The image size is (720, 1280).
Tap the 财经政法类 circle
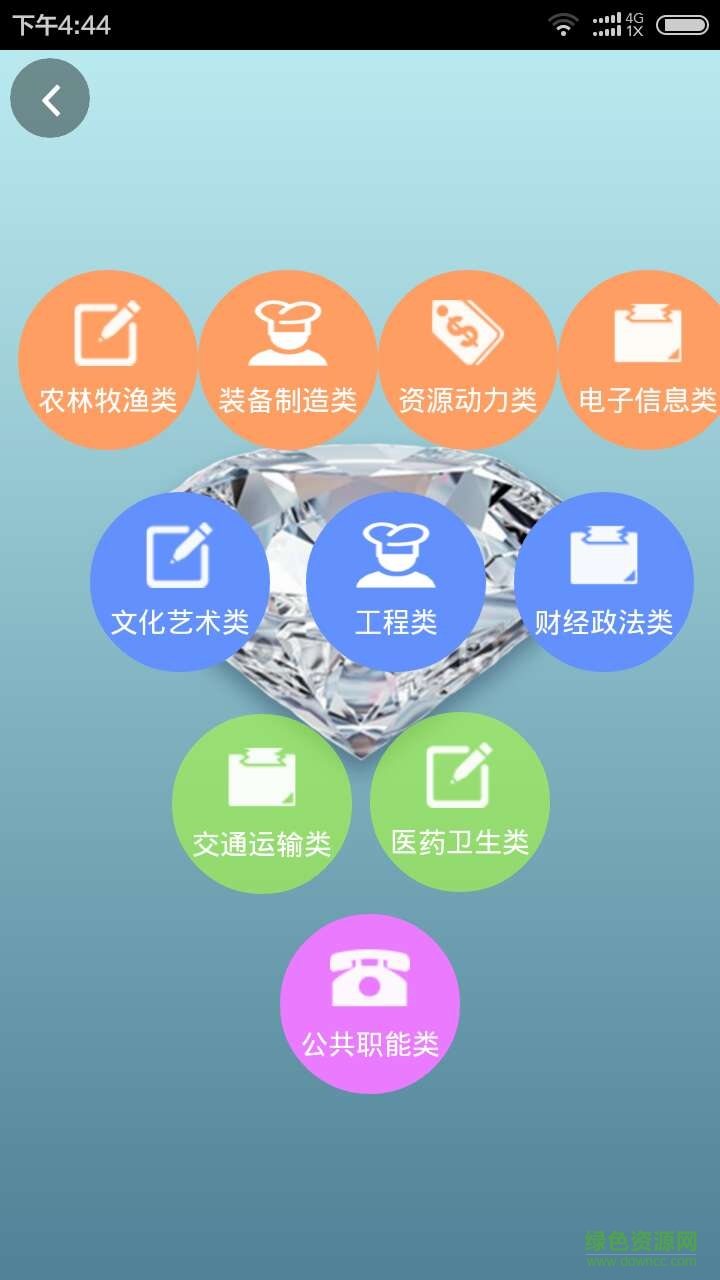[x=604, y=582]
